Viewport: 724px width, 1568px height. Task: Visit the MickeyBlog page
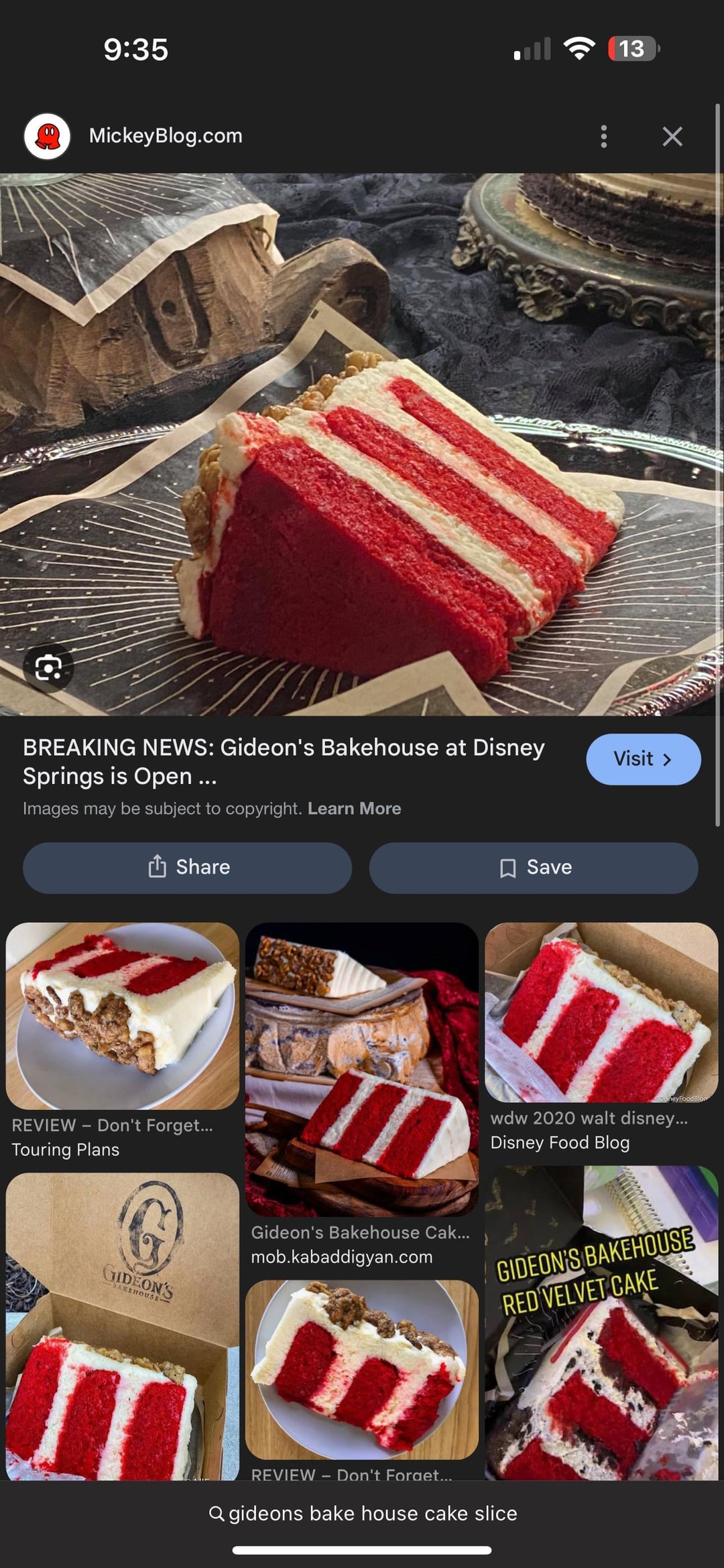pyautogui.click(x=643, y=759)
